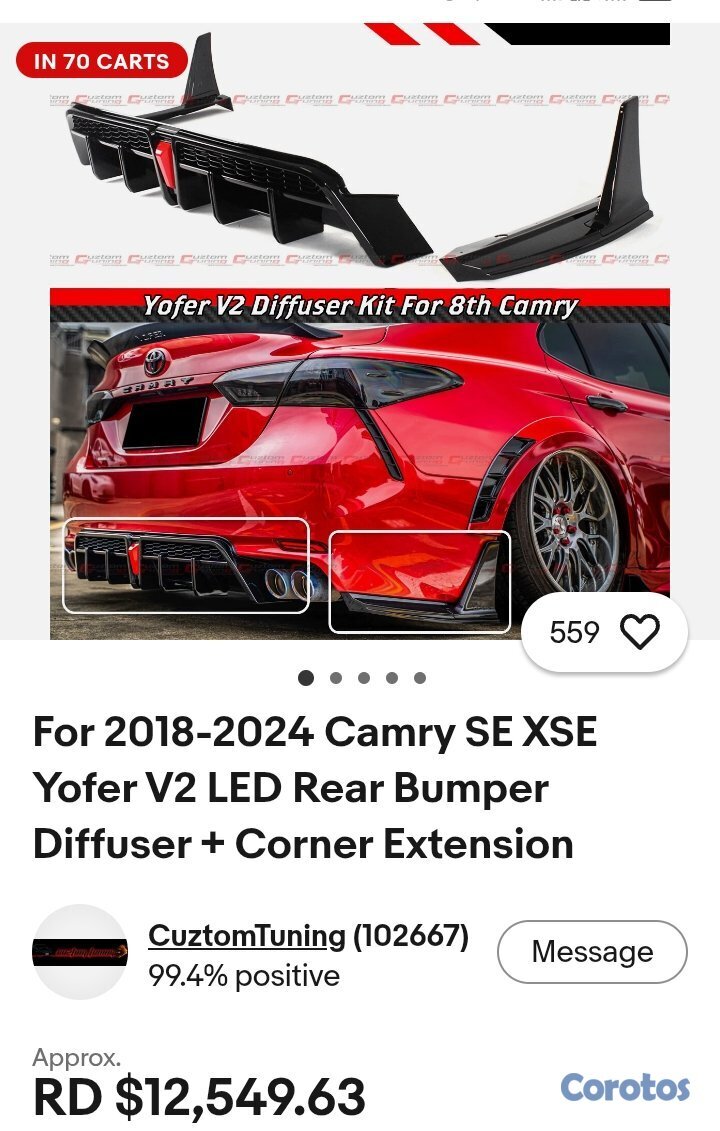The image size is (720, 1131).
Task: Tap the CuztomTuning seller avatar
Action: pos(80,952)
